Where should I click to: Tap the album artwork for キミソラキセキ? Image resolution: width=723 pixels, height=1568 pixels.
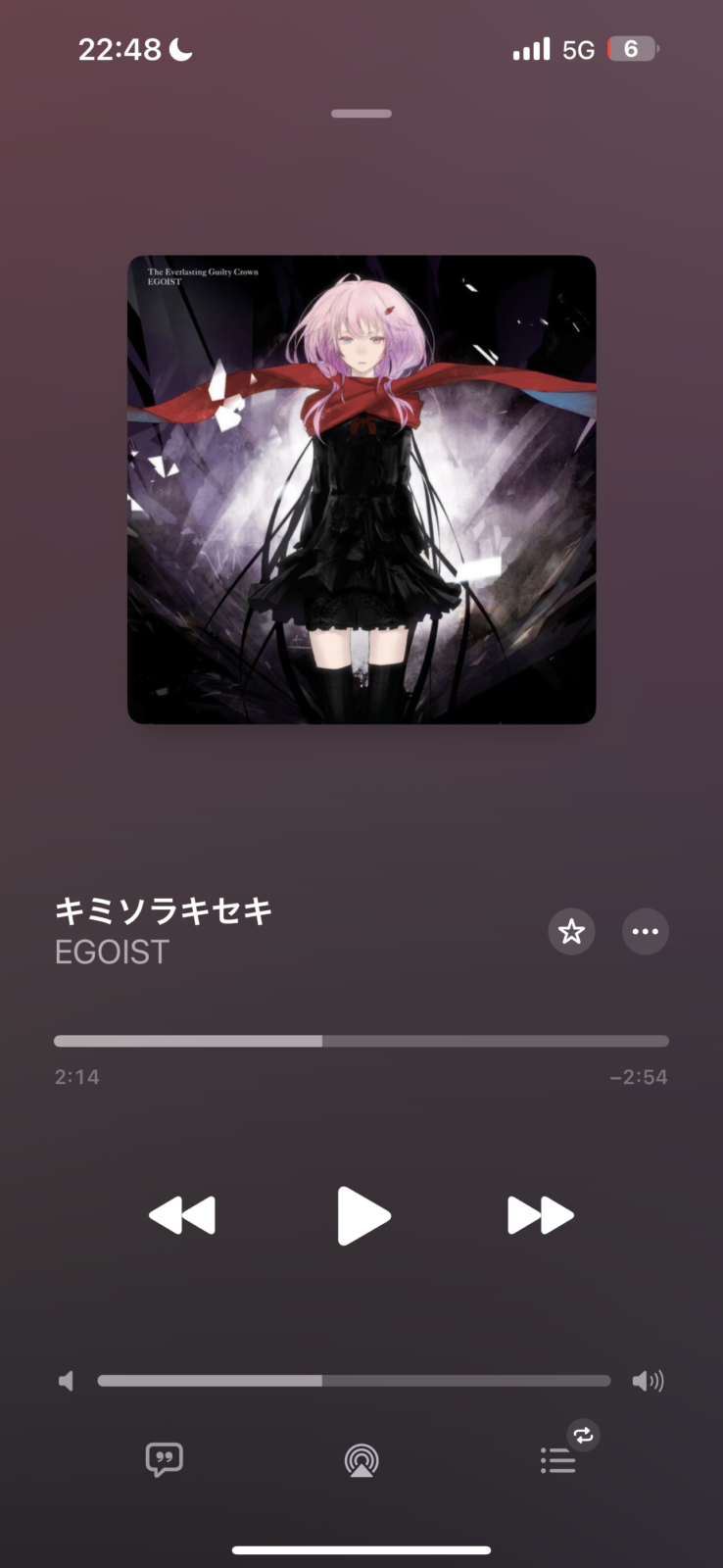click(x=361, y=490)
